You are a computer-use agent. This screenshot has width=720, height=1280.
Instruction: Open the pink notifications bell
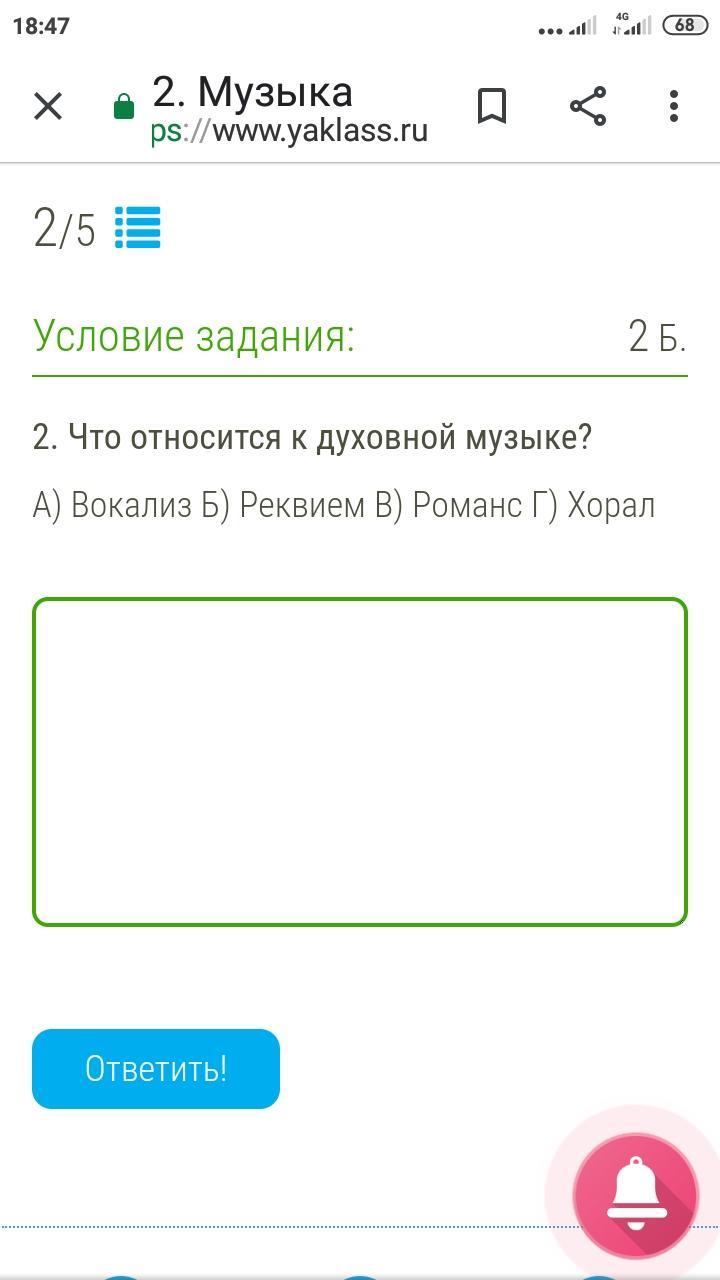636,1196
